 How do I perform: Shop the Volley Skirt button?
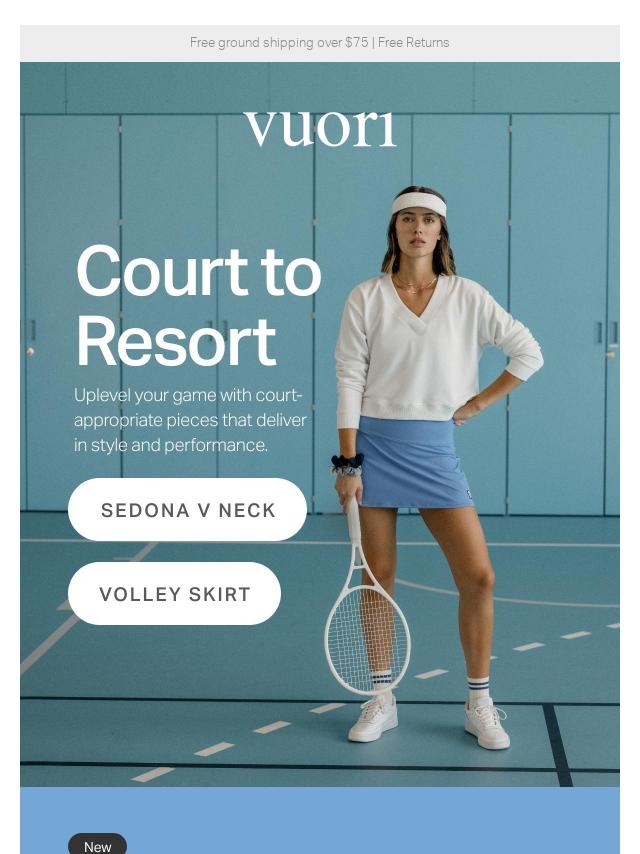pyautogui.click(x=174, y=594)
